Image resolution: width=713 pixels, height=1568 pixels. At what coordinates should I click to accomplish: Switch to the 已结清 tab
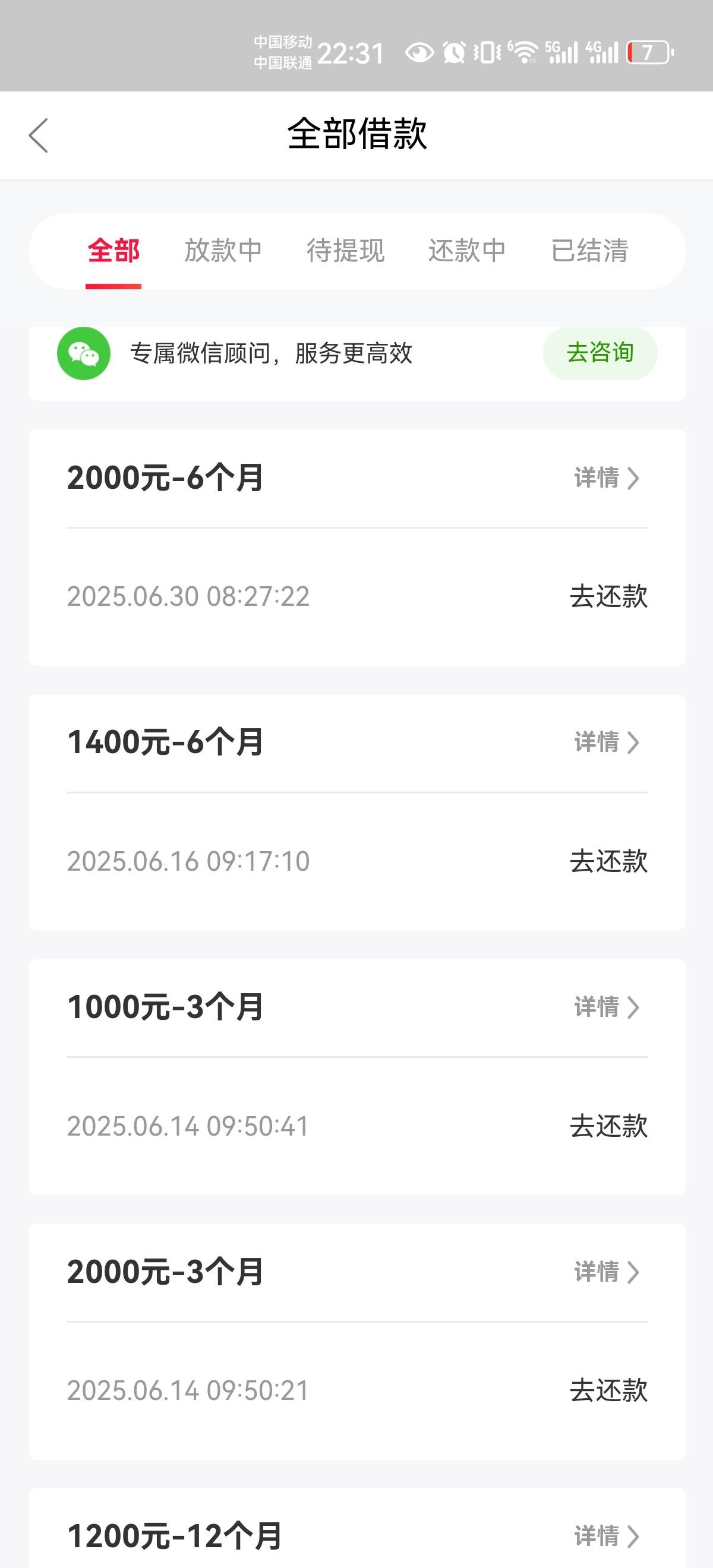click(589, 251)
